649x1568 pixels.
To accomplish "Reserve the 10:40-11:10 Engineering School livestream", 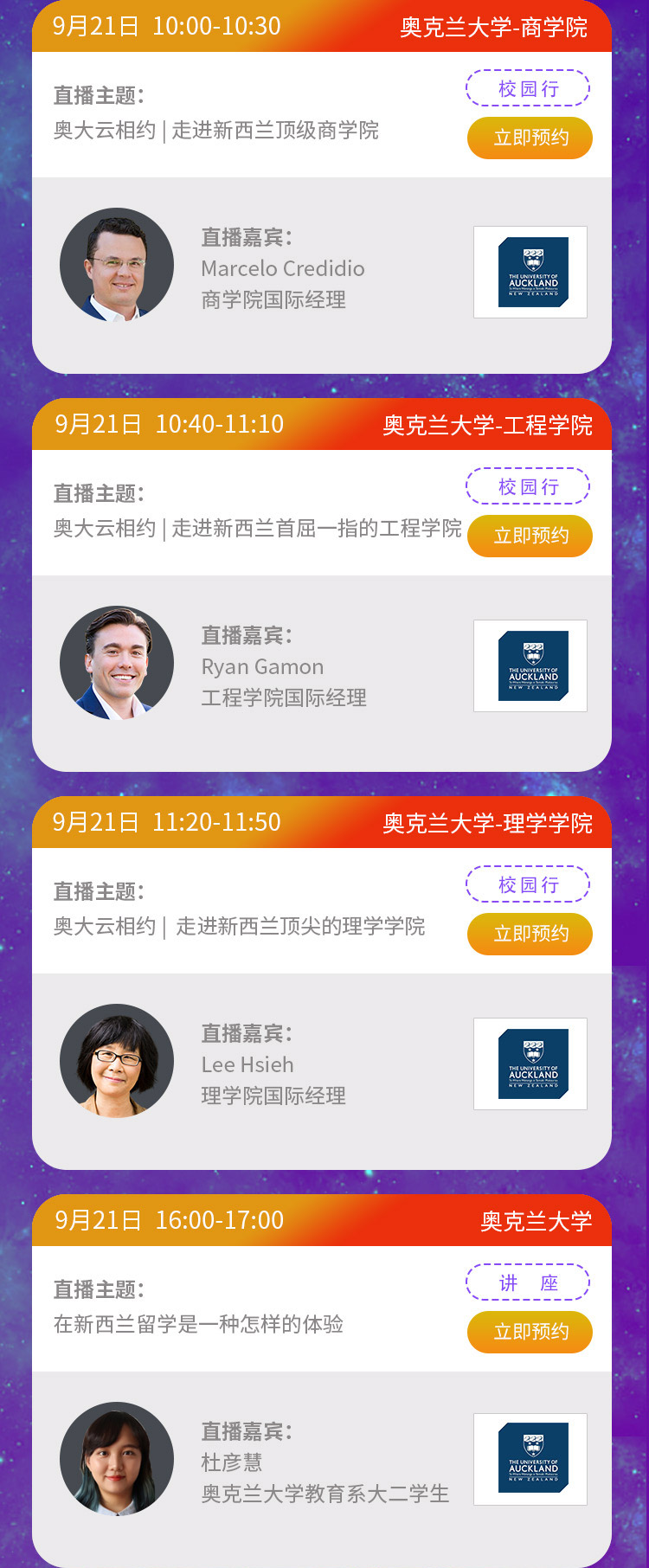I will point(530,536).
